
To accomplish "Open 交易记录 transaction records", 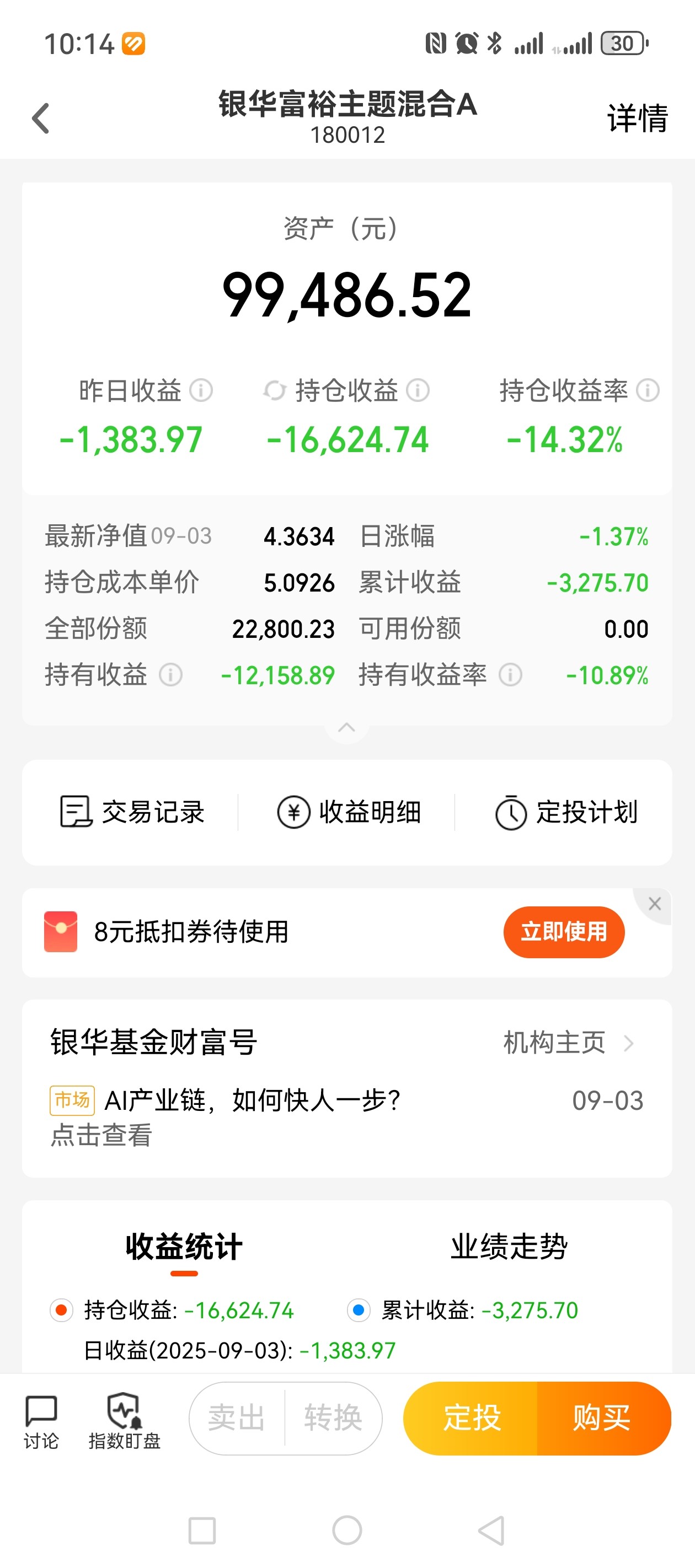I will pos(132,812).
